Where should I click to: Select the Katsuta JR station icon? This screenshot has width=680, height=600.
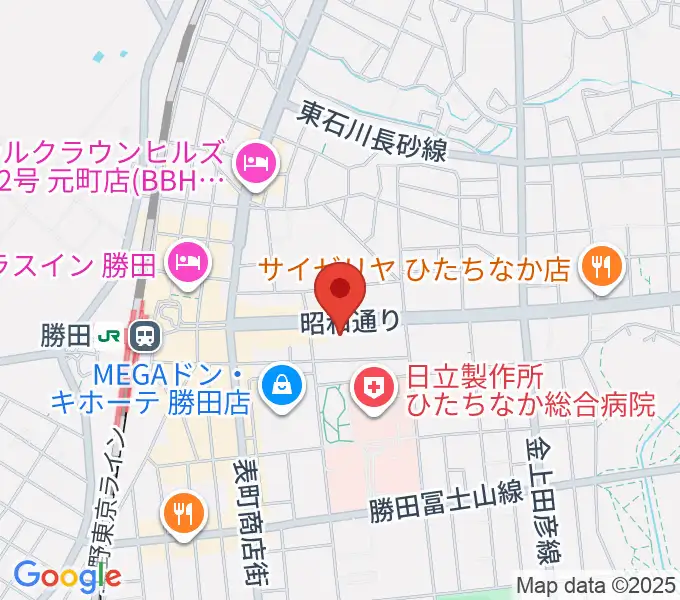click(146, 336)
